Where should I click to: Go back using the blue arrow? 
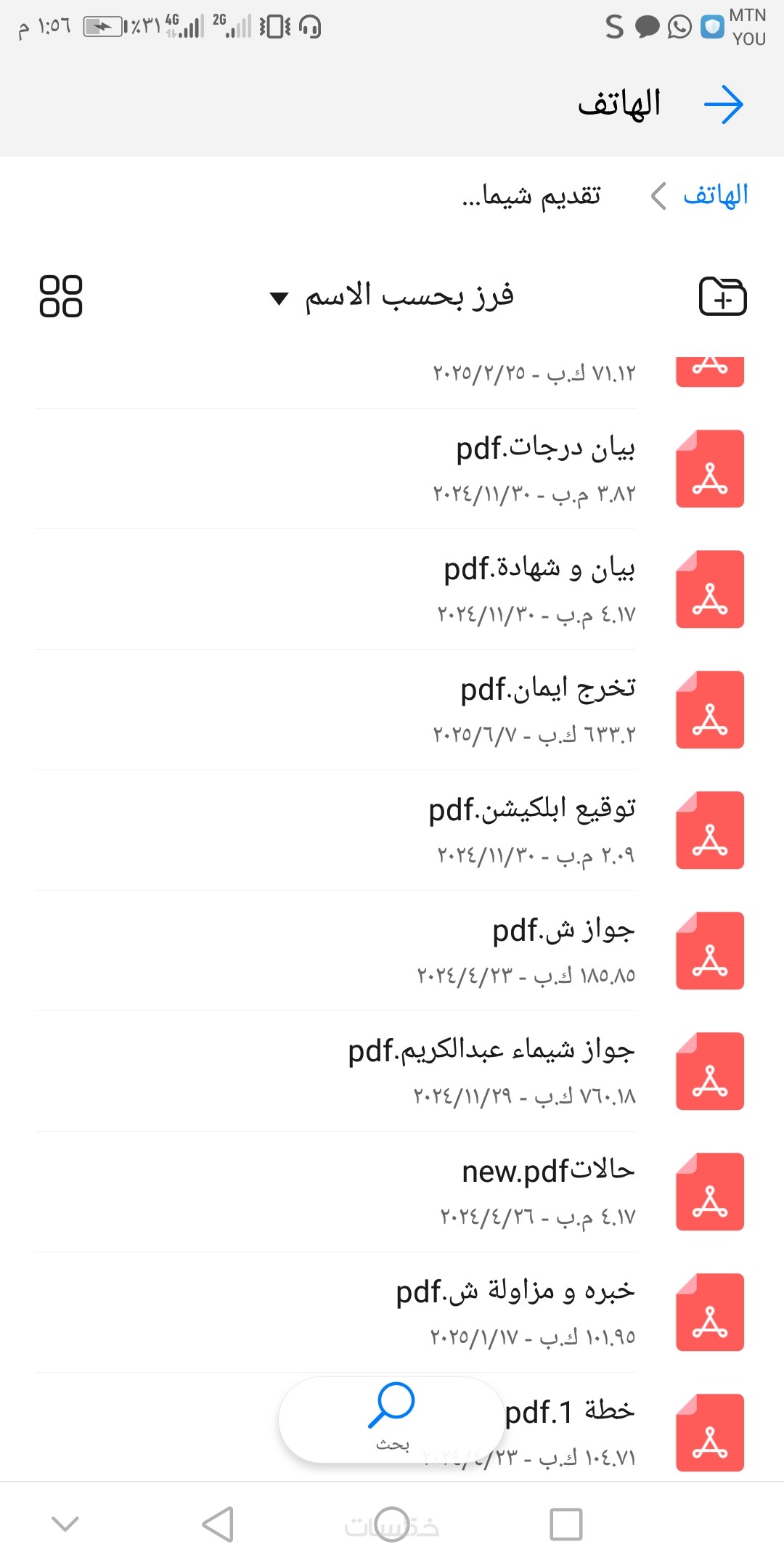(724, 105)
